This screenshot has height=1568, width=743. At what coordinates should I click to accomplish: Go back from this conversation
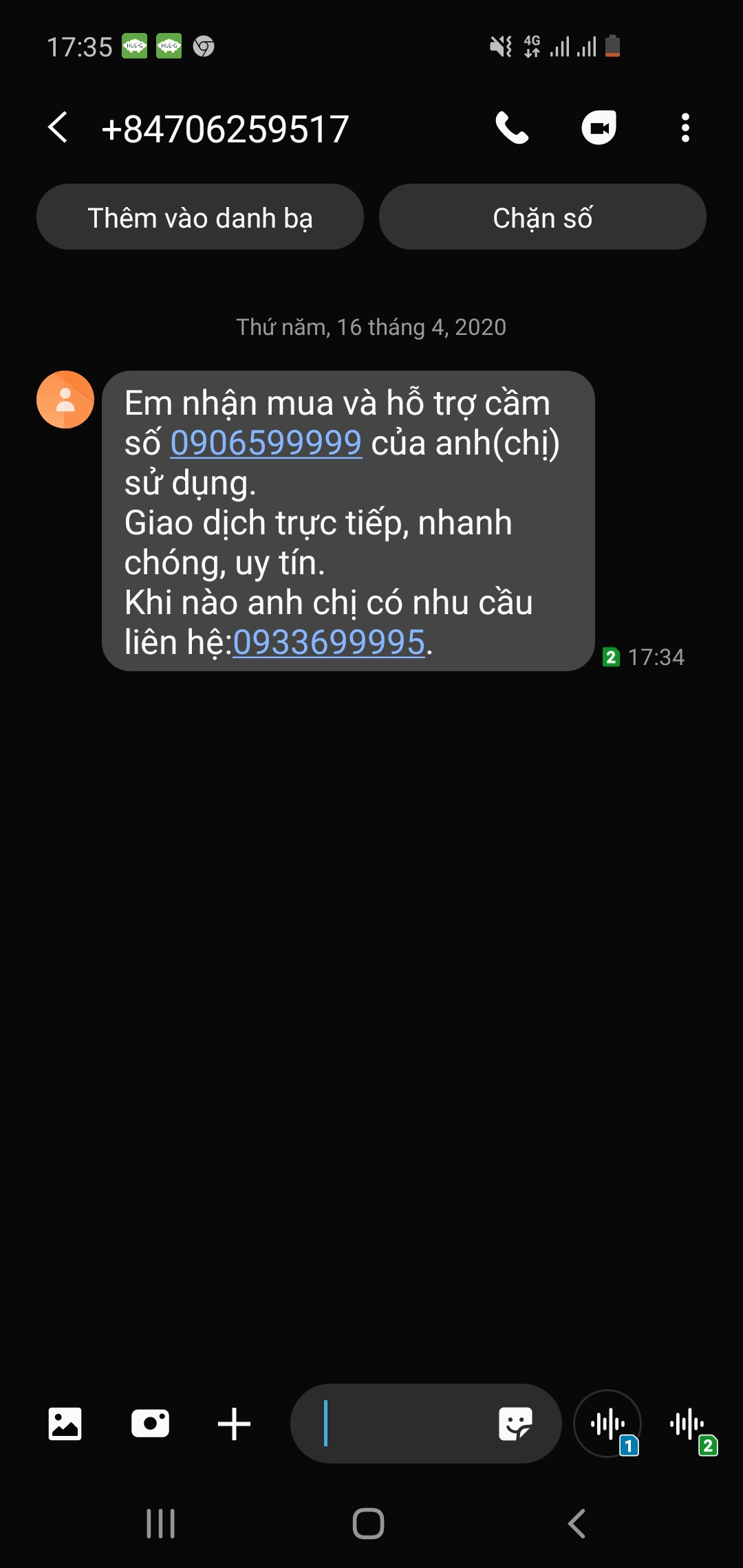tap(58, 128)
